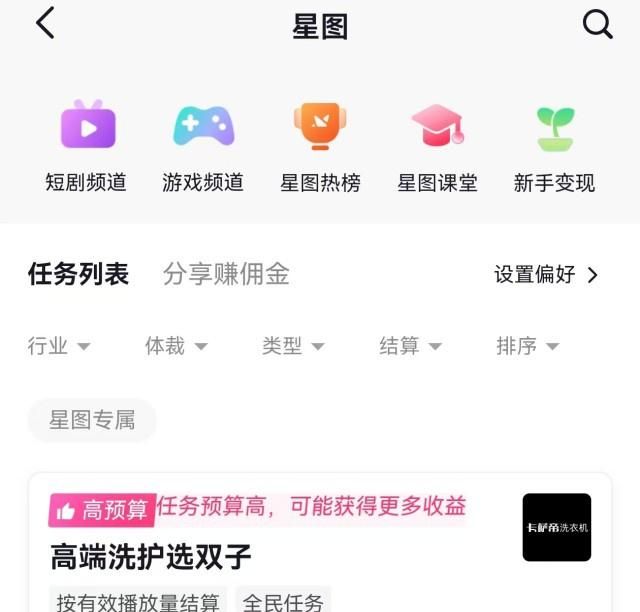
Task: Open the 游戏频道 channel
Action: (x=203, y=146)
